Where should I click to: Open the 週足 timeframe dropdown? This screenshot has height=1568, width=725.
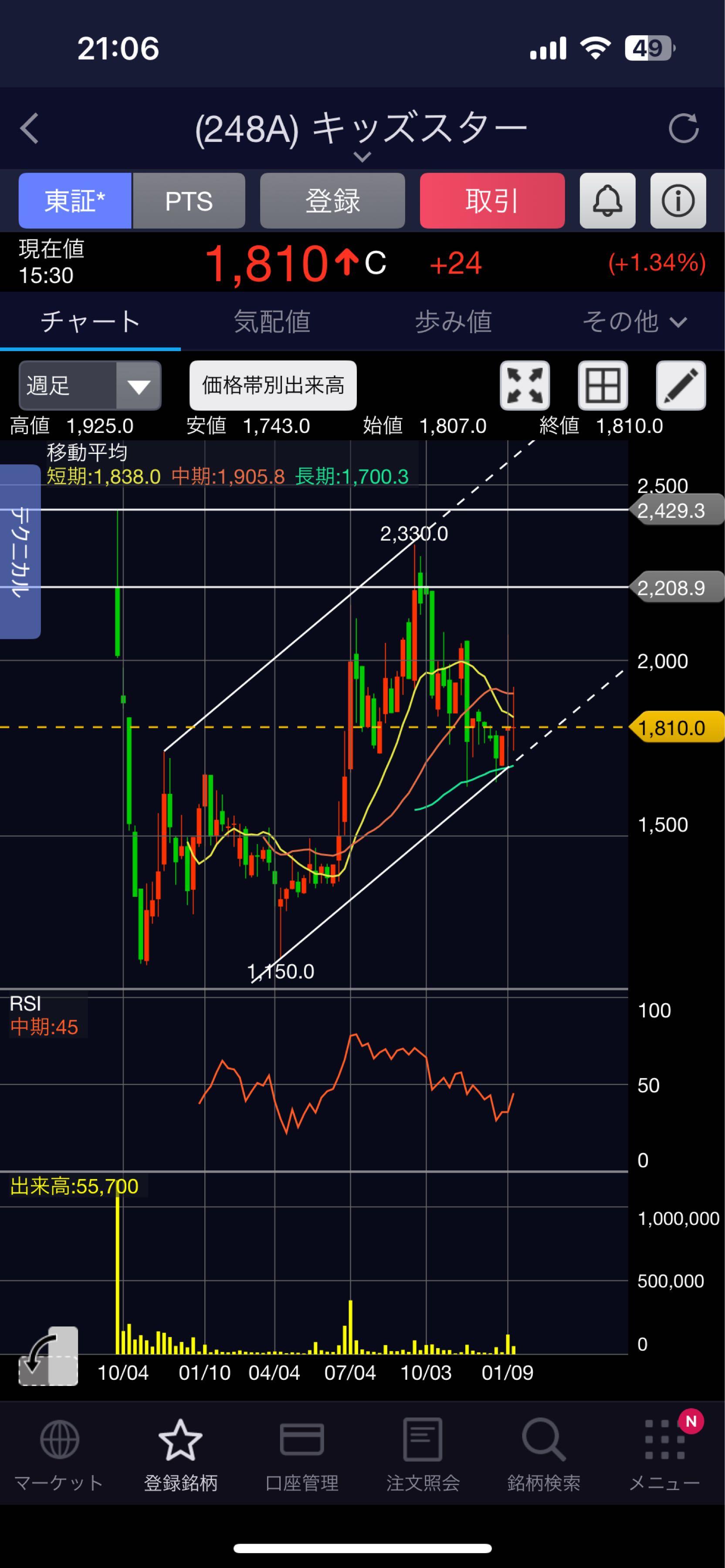pyautogui.click(x=90, y=385)
